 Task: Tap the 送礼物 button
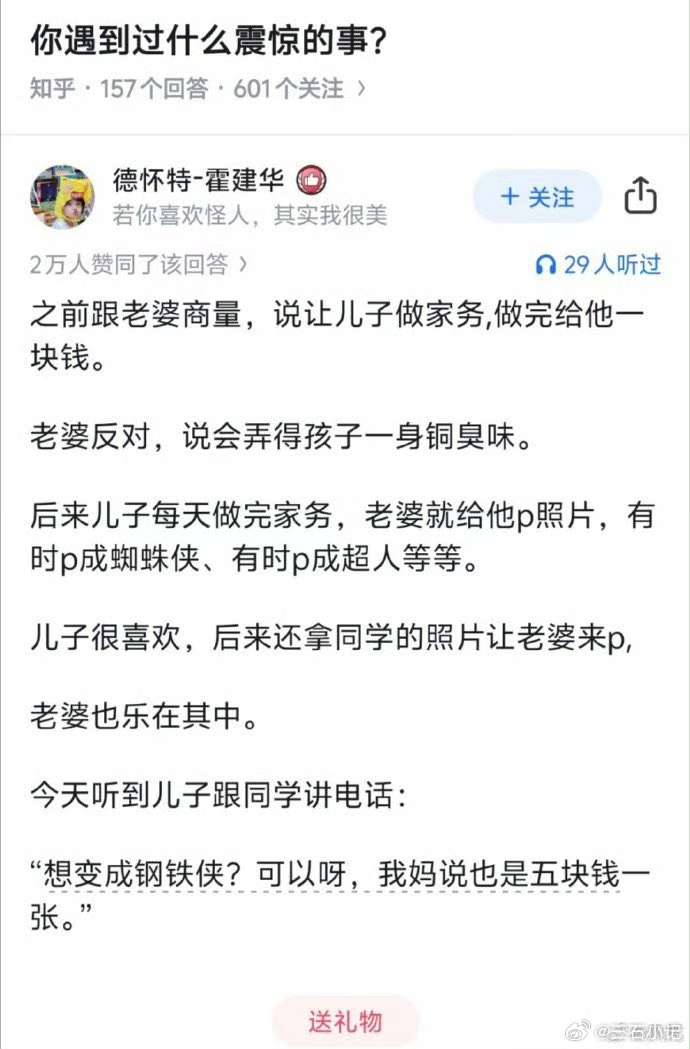click(x=345, y=1022)
